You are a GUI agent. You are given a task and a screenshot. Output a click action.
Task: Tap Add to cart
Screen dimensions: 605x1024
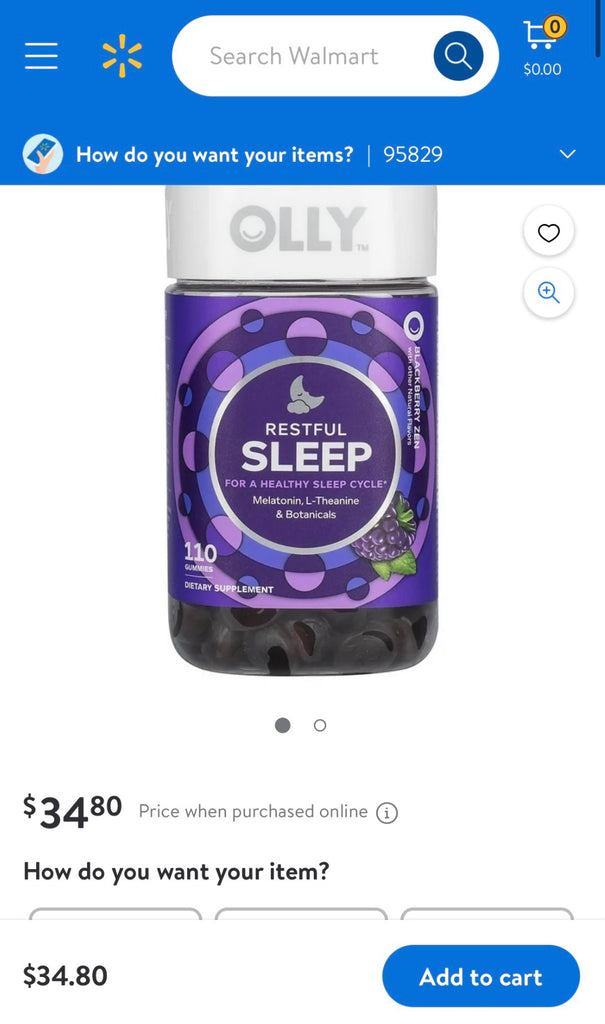[x=481, y=976]
